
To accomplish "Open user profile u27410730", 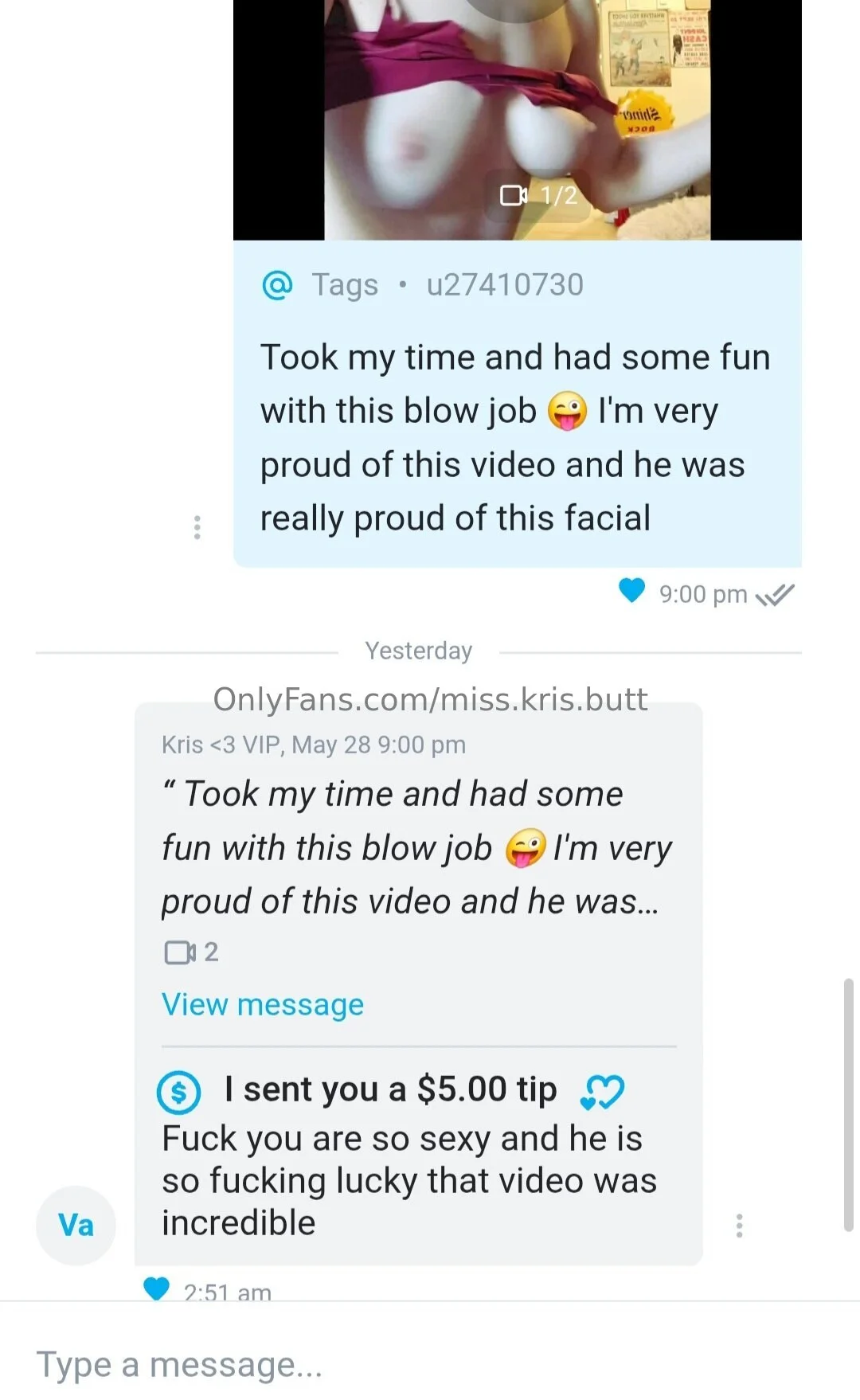I will pos(505,284).
